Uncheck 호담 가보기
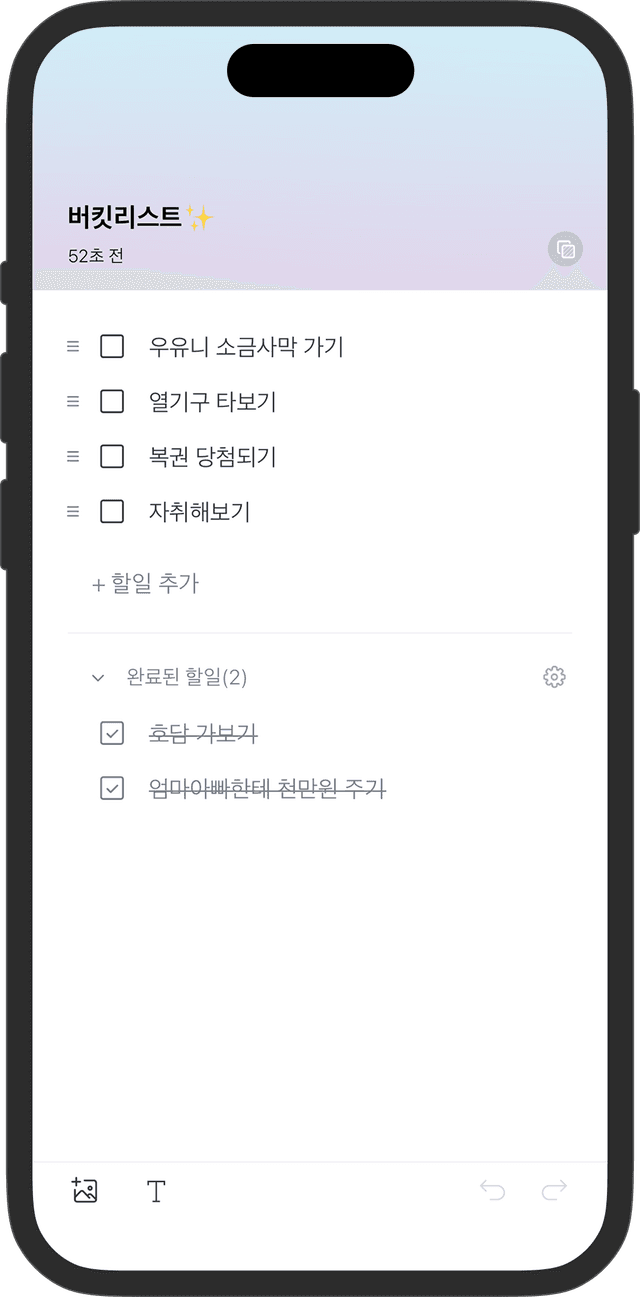This screenshot has width=640, height=1297. point(112,734)
